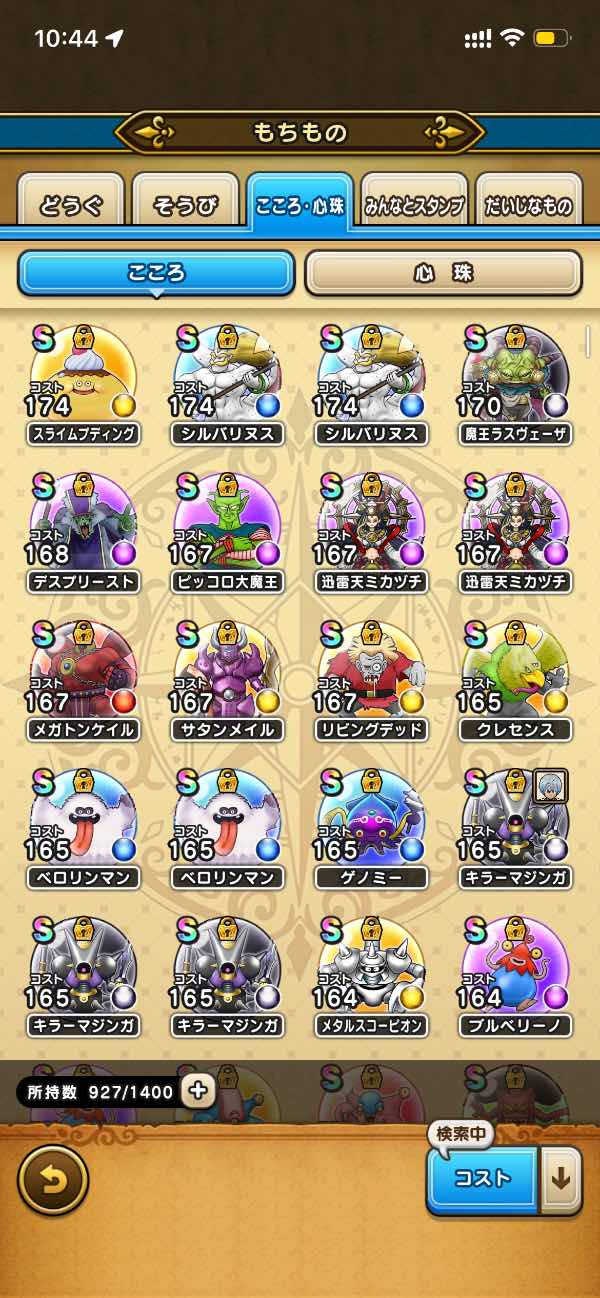The width and height of the screenshot is (600, 1298).
Task: Select the こころ segment
Action: point(156,272)
